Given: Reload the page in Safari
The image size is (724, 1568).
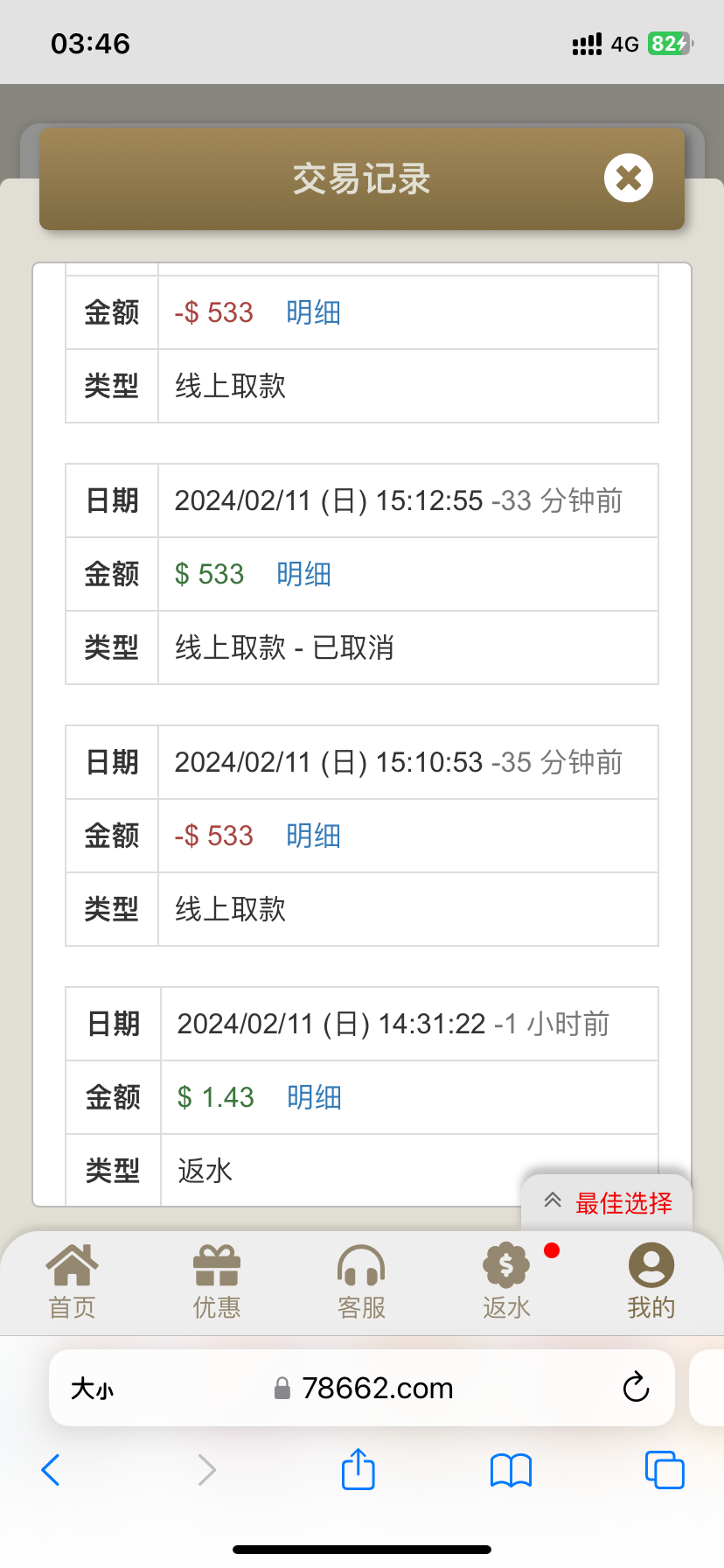Looking at the screenshot, I should tap(636, 1387).
